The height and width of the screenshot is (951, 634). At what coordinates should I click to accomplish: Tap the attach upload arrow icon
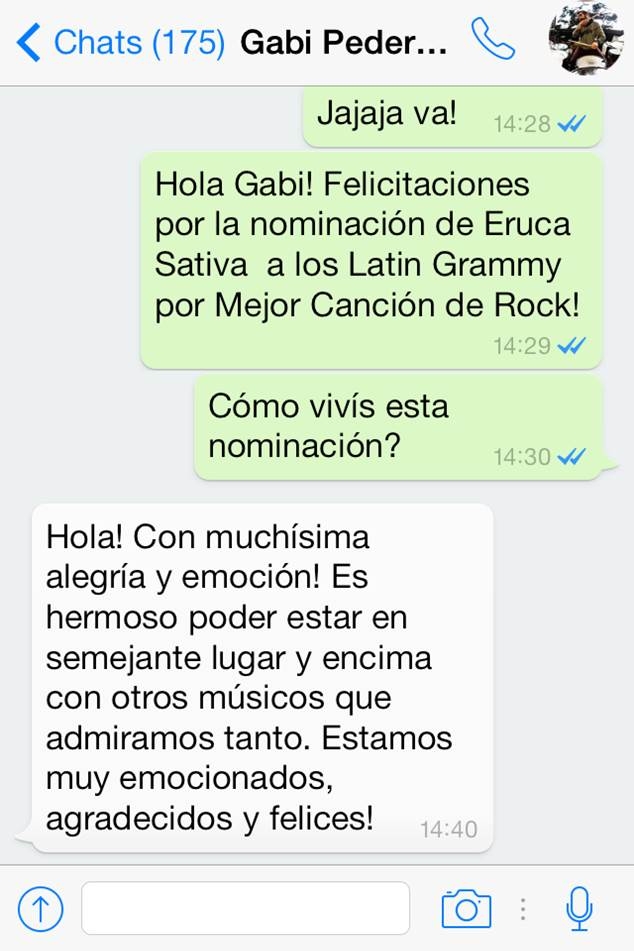pyautogui.click(x=41, y=908)
